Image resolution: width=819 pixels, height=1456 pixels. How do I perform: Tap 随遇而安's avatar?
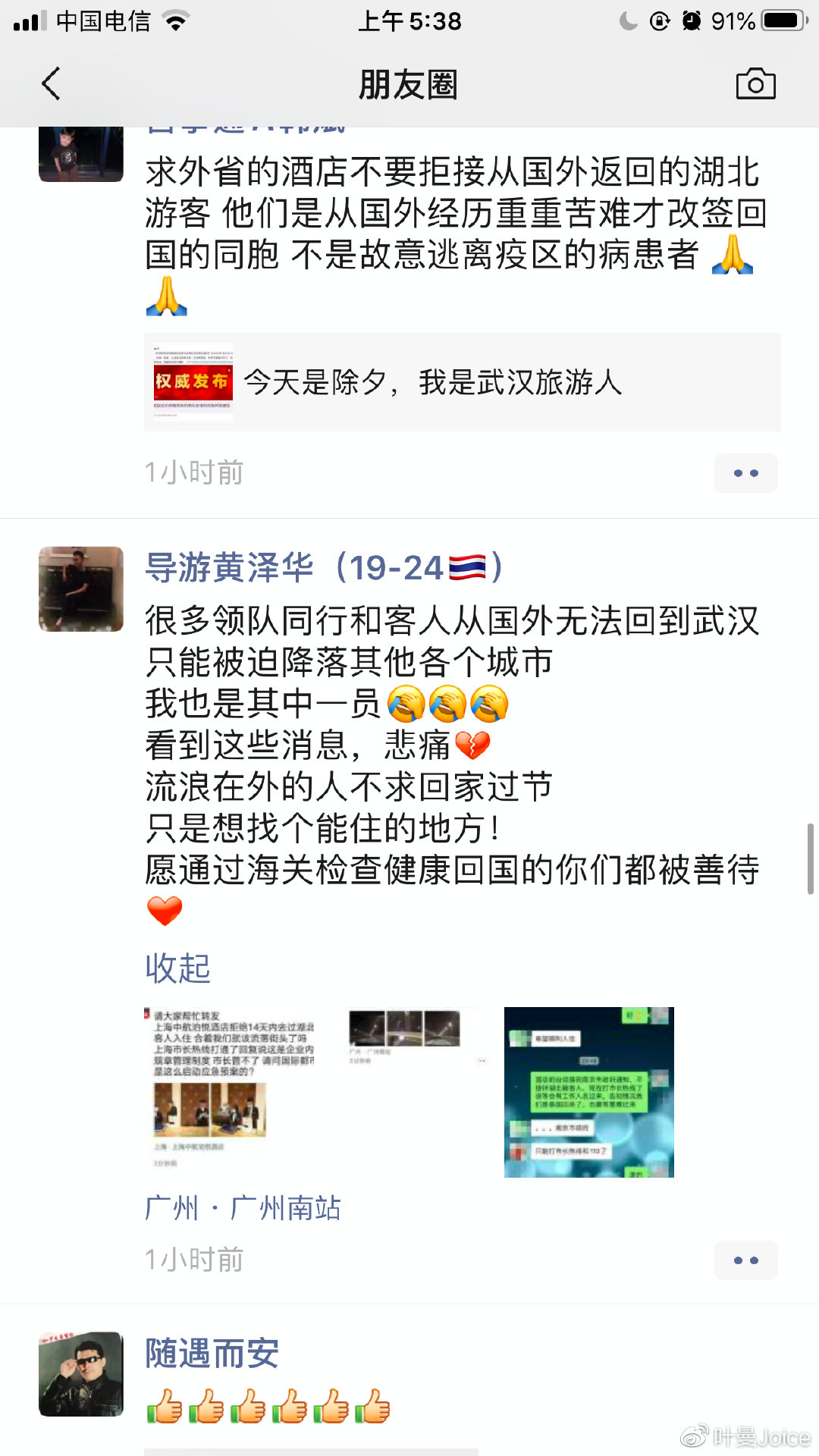coord(81,1374)
